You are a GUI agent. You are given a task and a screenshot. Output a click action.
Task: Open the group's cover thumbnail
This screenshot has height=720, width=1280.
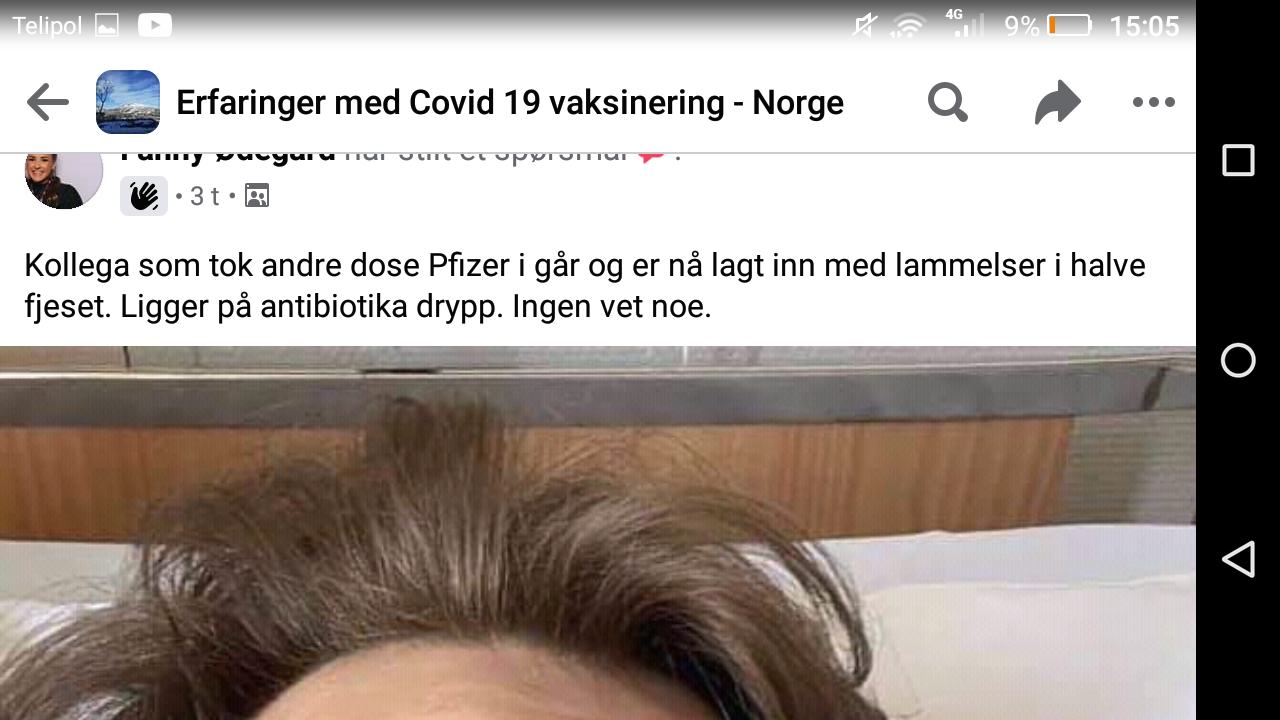point(128,102)
